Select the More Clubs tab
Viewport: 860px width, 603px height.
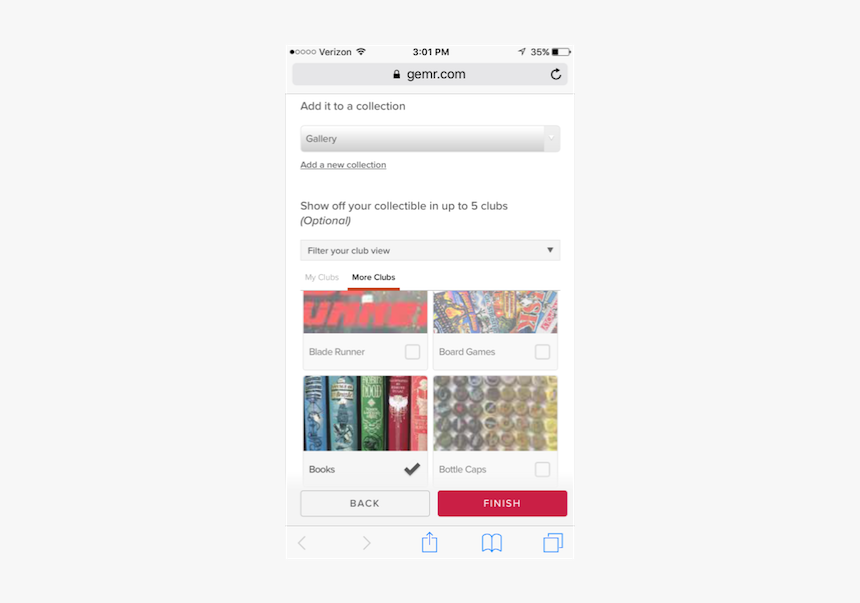coord(373,277)
